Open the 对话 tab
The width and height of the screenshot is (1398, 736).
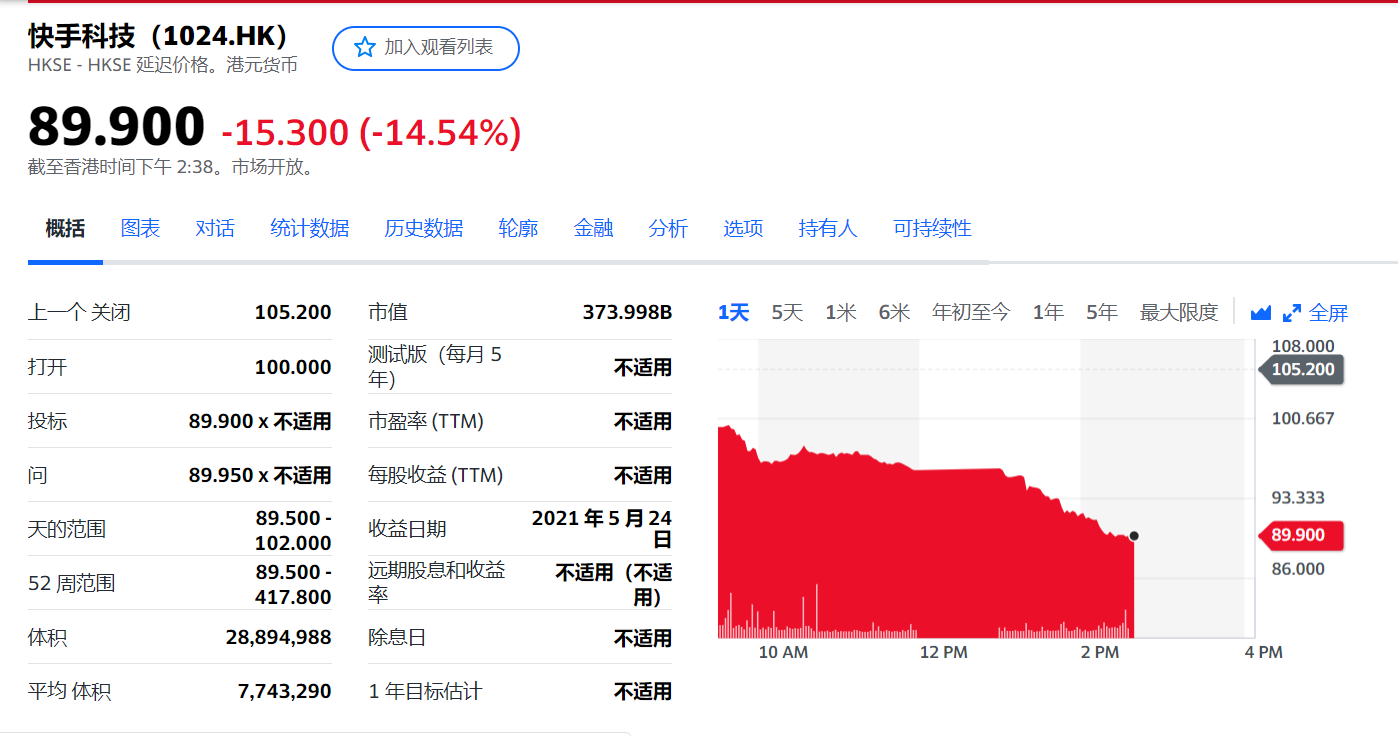215,228
